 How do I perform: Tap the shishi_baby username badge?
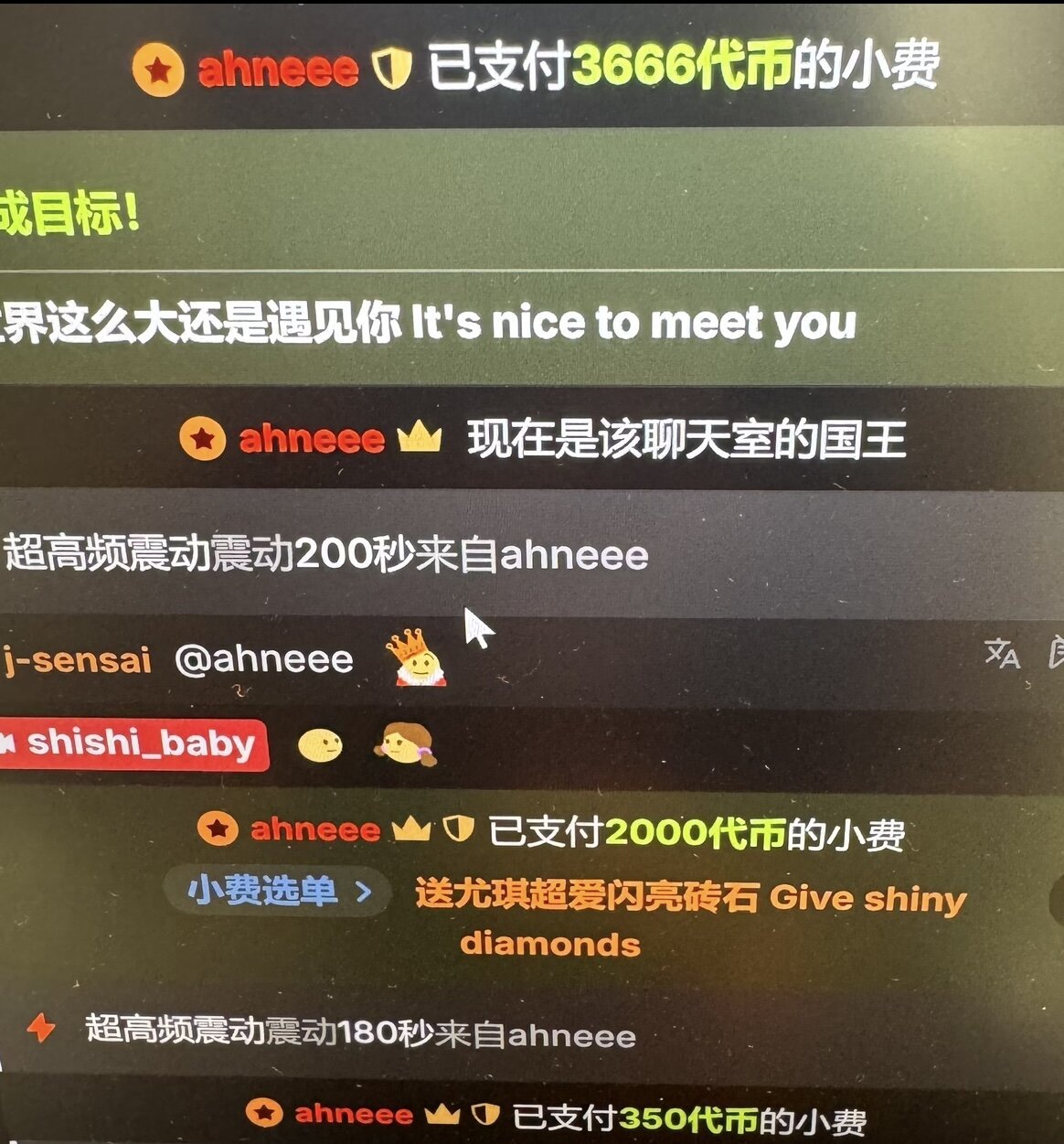[x=135, y=744]
